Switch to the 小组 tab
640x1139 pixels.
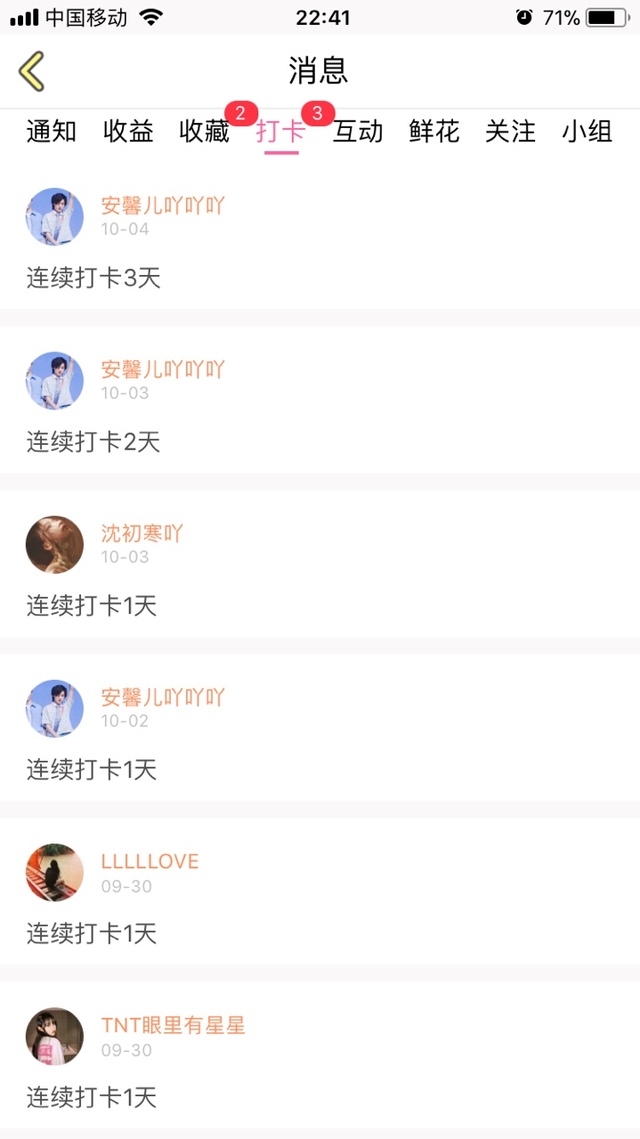[x=587, y=132]
